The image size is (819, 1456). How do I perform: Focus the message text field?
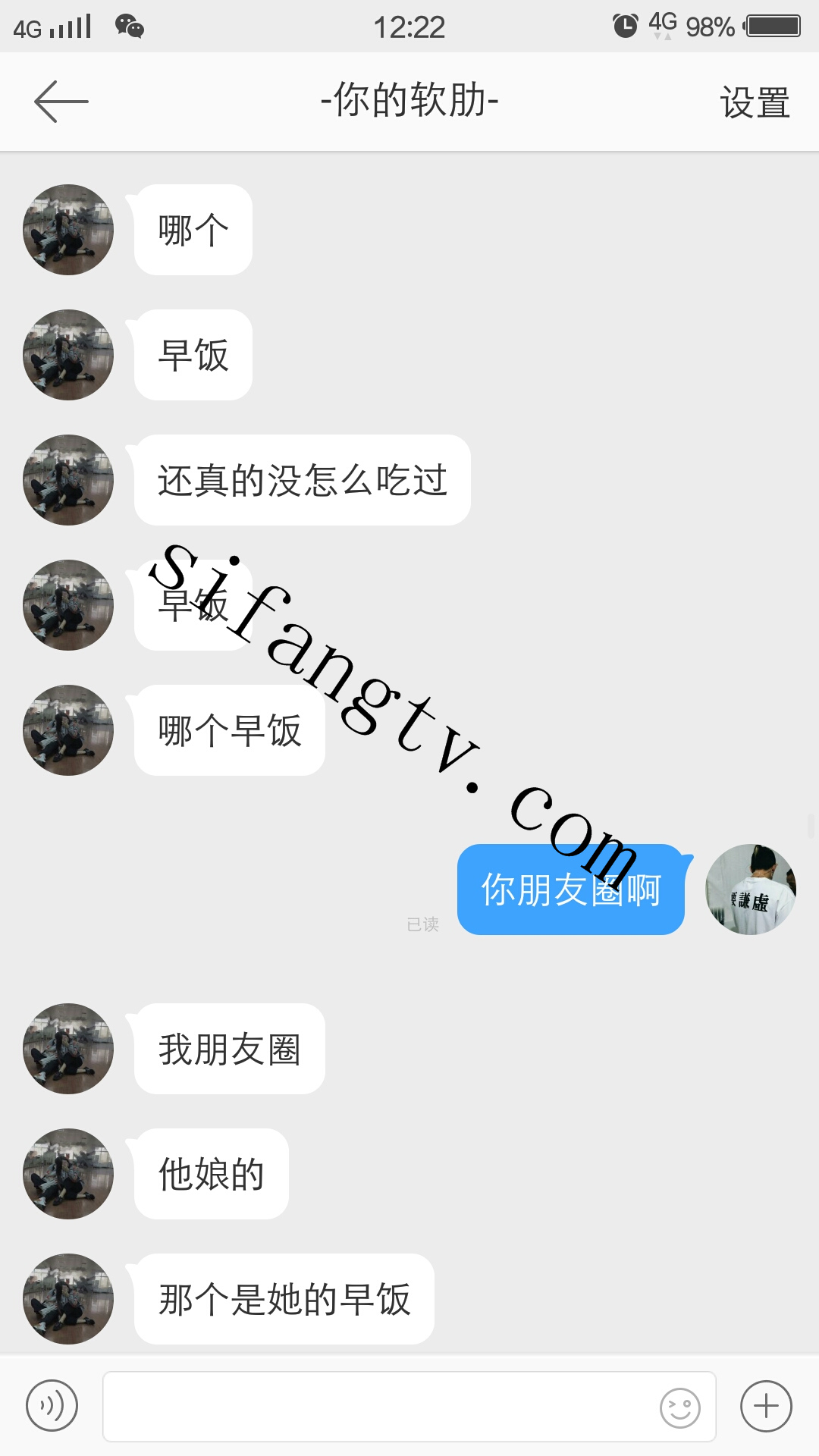(379, 1406)
